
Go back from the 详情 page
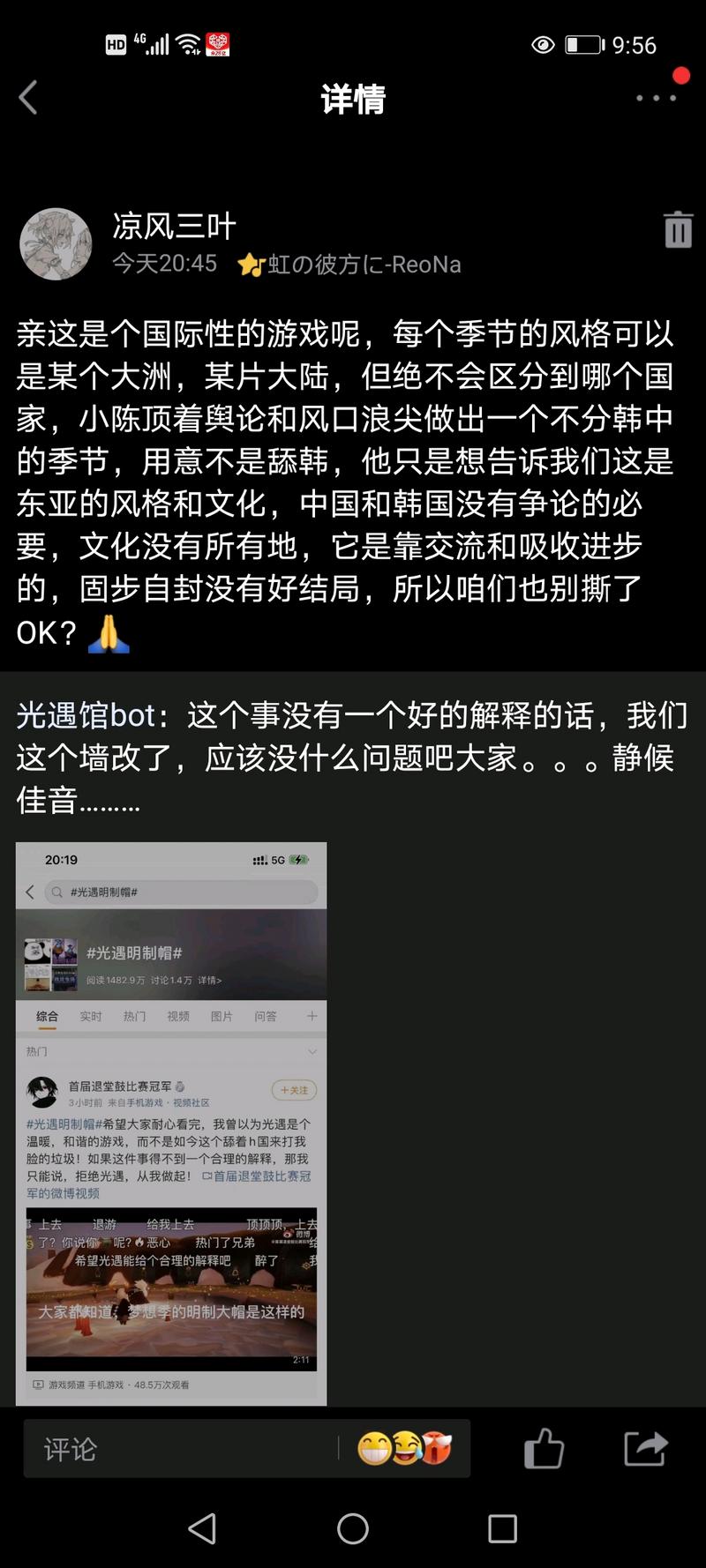point(28,98)
